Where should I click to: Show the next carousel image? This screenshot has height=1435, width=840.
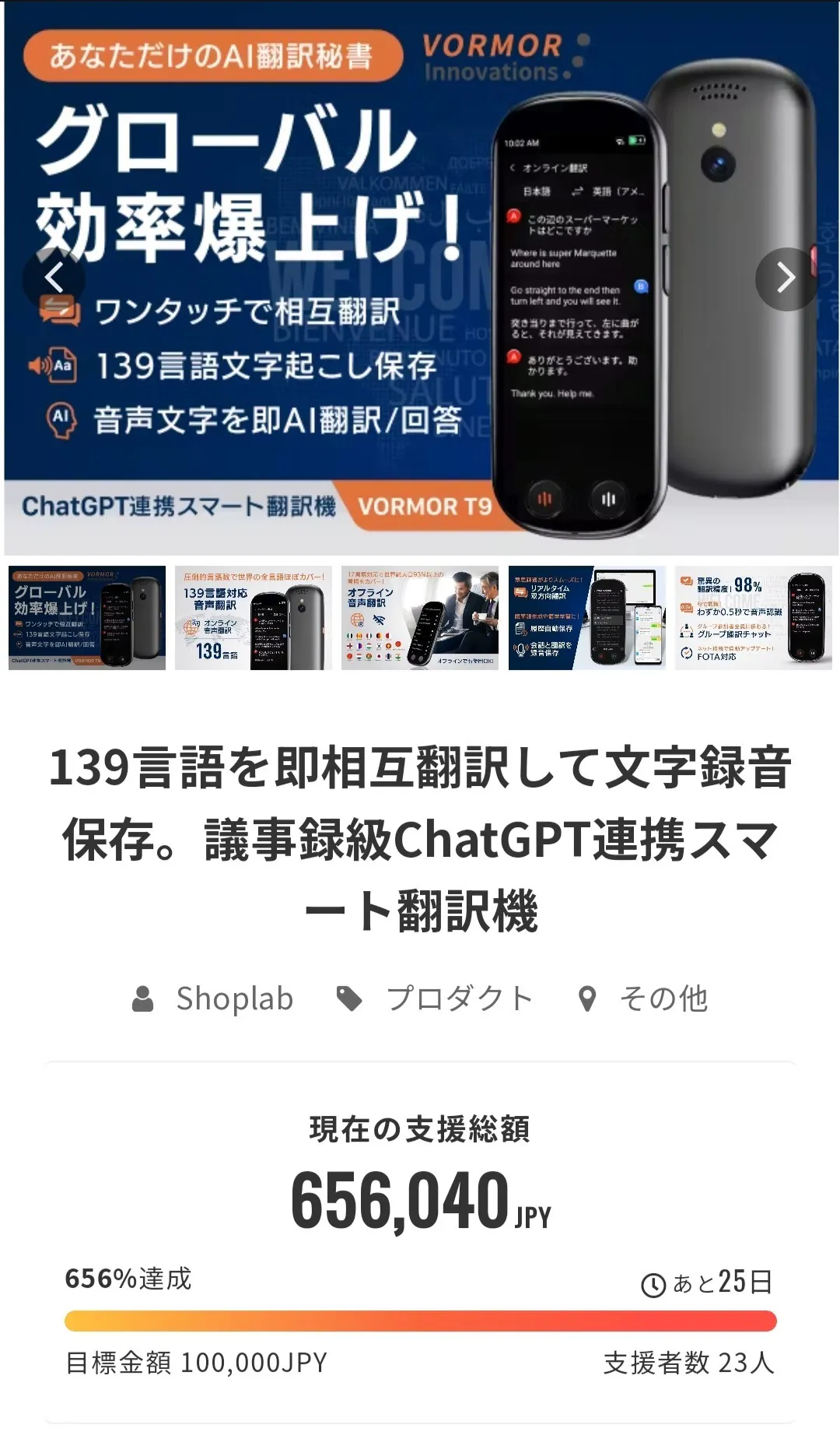pyautogui.click(x=786, y=279)
